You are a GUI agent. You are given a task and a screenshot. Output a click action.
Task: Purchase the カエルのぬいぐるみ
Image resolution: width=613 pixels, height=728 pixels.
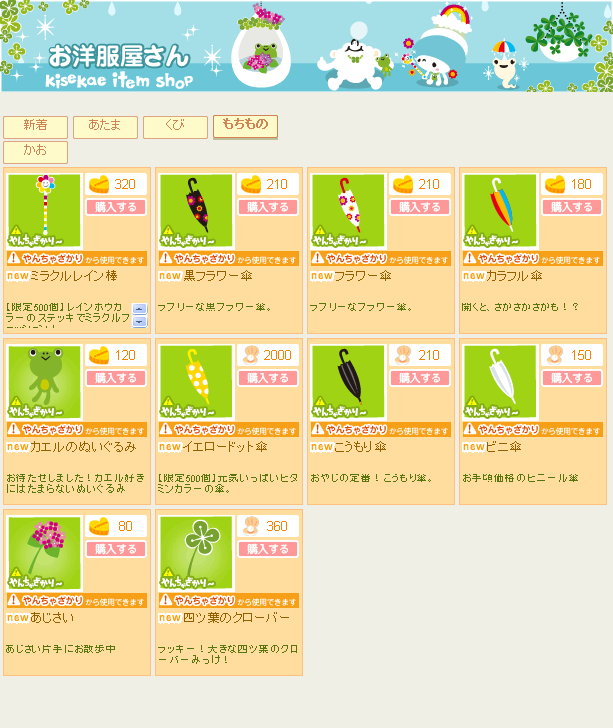tap(117, 378)
